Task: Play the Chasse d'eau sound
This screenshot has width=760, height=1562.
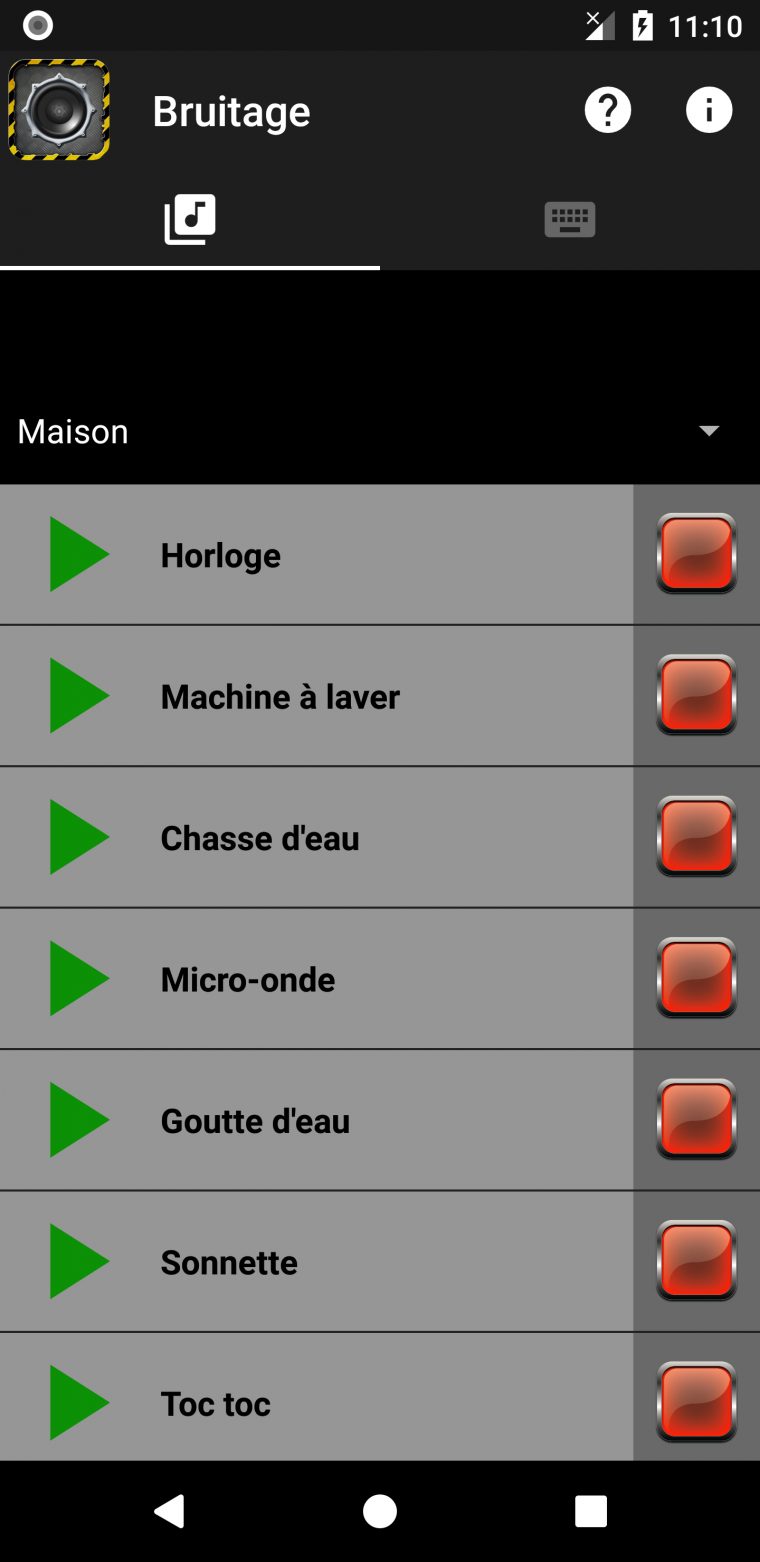Action: click(x=79, y=837)
